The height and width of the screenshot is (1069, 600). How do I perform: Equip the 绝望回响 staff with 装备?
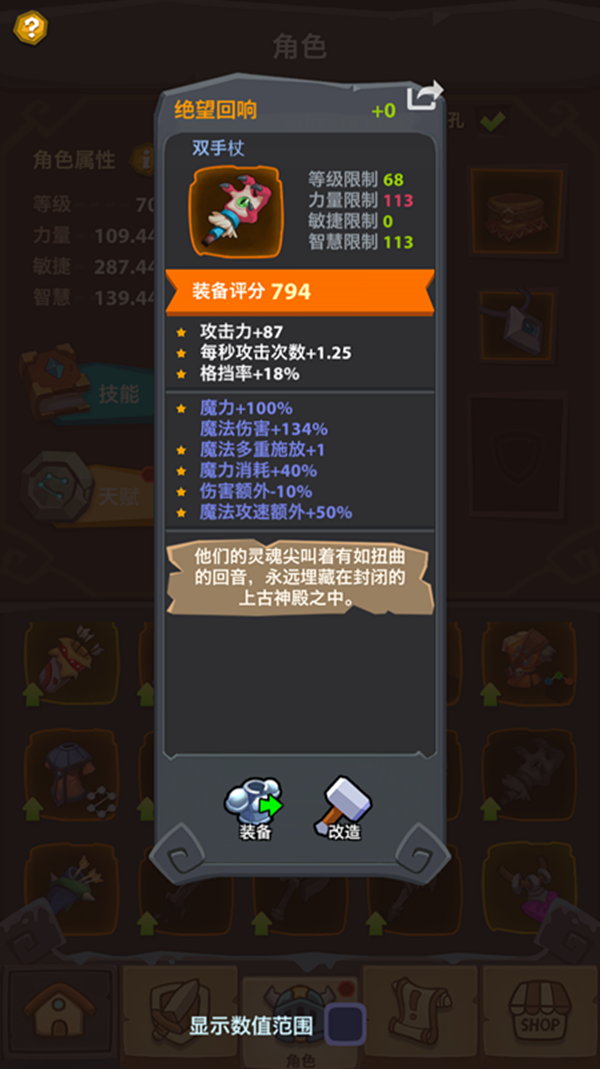(255, 805)
